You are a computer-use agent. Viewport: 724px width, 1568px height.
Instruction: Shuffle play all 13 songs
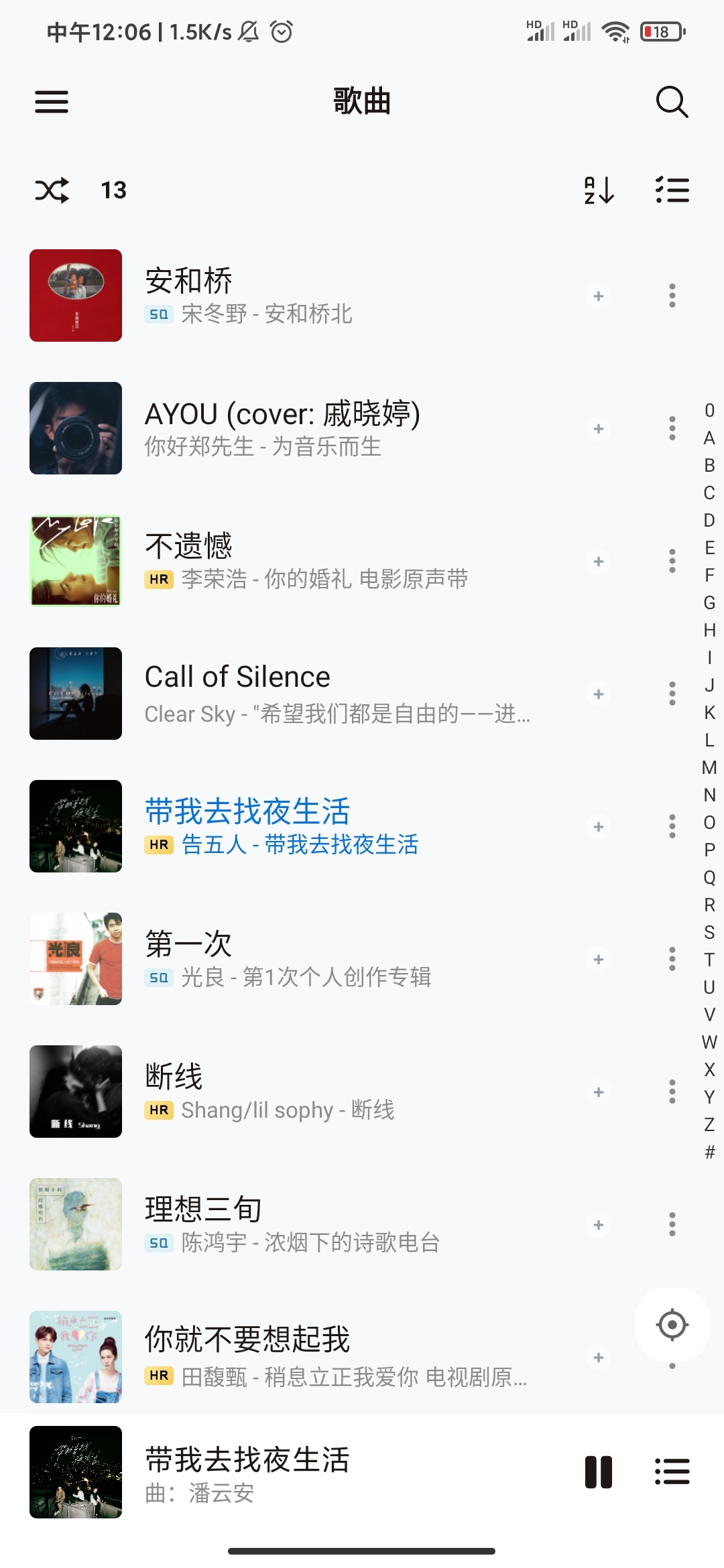point(52,190)
